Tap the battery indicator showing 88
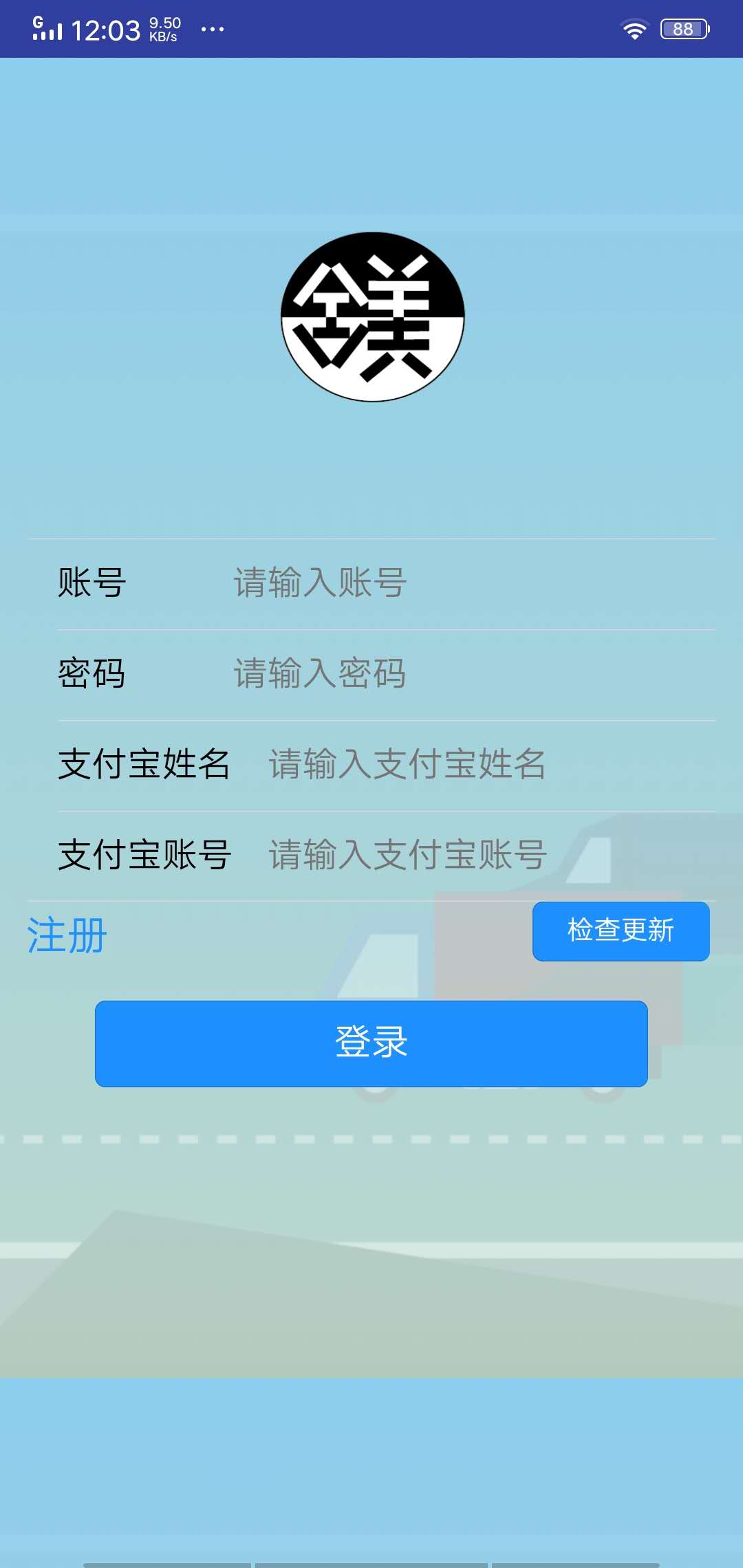 pyautogui.click(x=682, y=28)
